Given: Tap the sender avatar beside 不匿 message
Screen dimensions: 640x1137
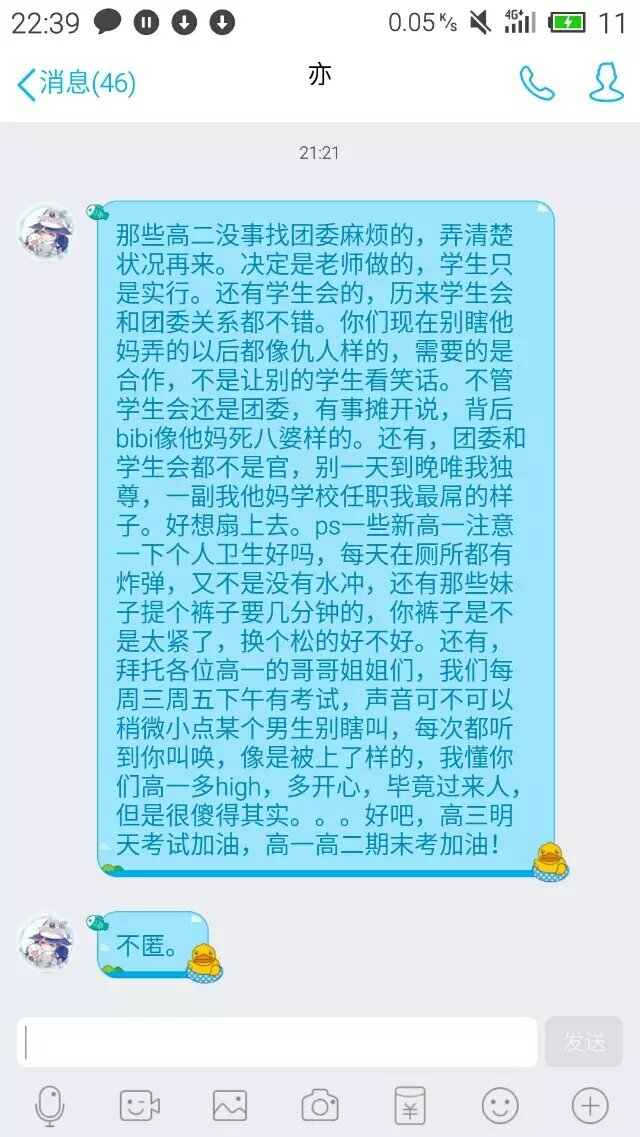Looking at the screenshot, I should click(x=47, y=942).
